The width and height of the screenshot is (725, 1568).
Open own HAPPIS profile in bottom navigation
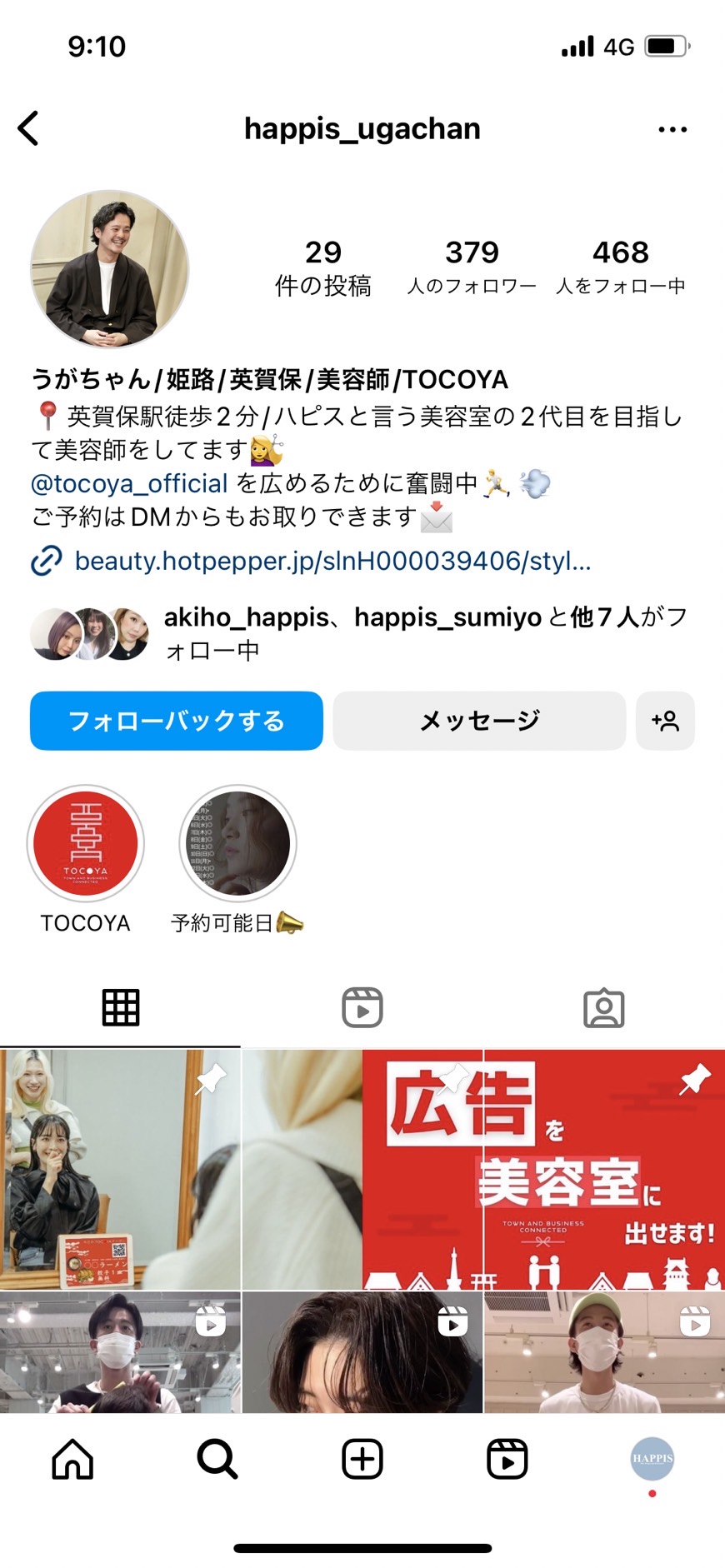[x=652, y=1459]
